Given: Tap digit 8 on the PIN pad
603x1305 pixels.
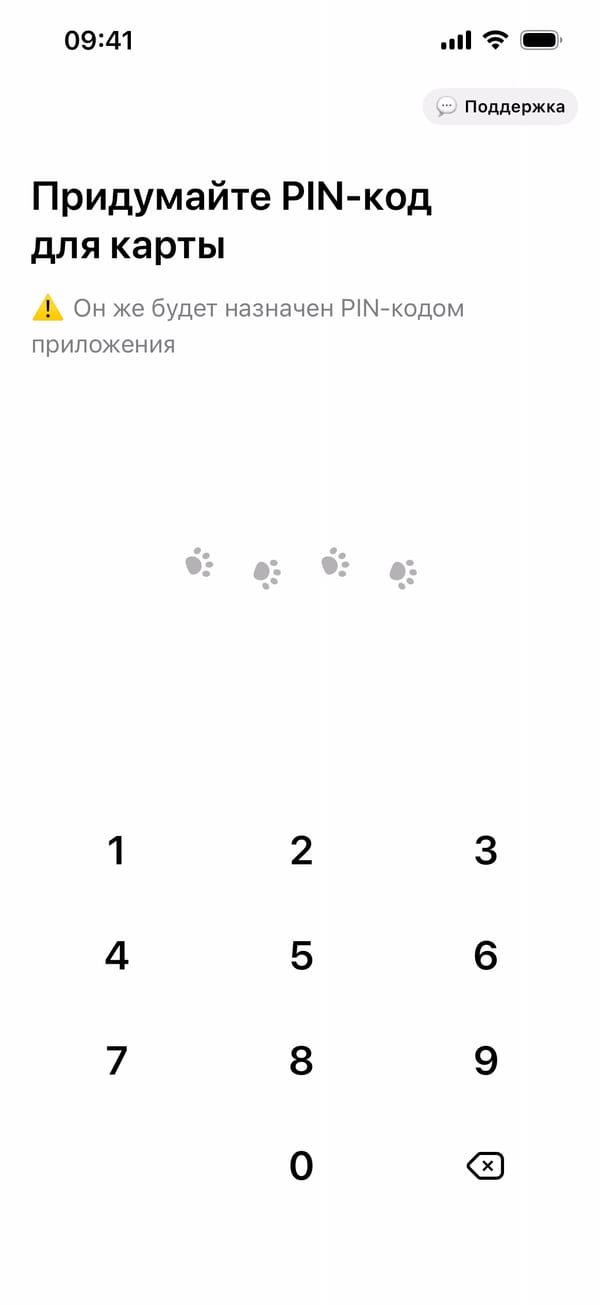Looking at the screenshot, I should click(301, 1061).
